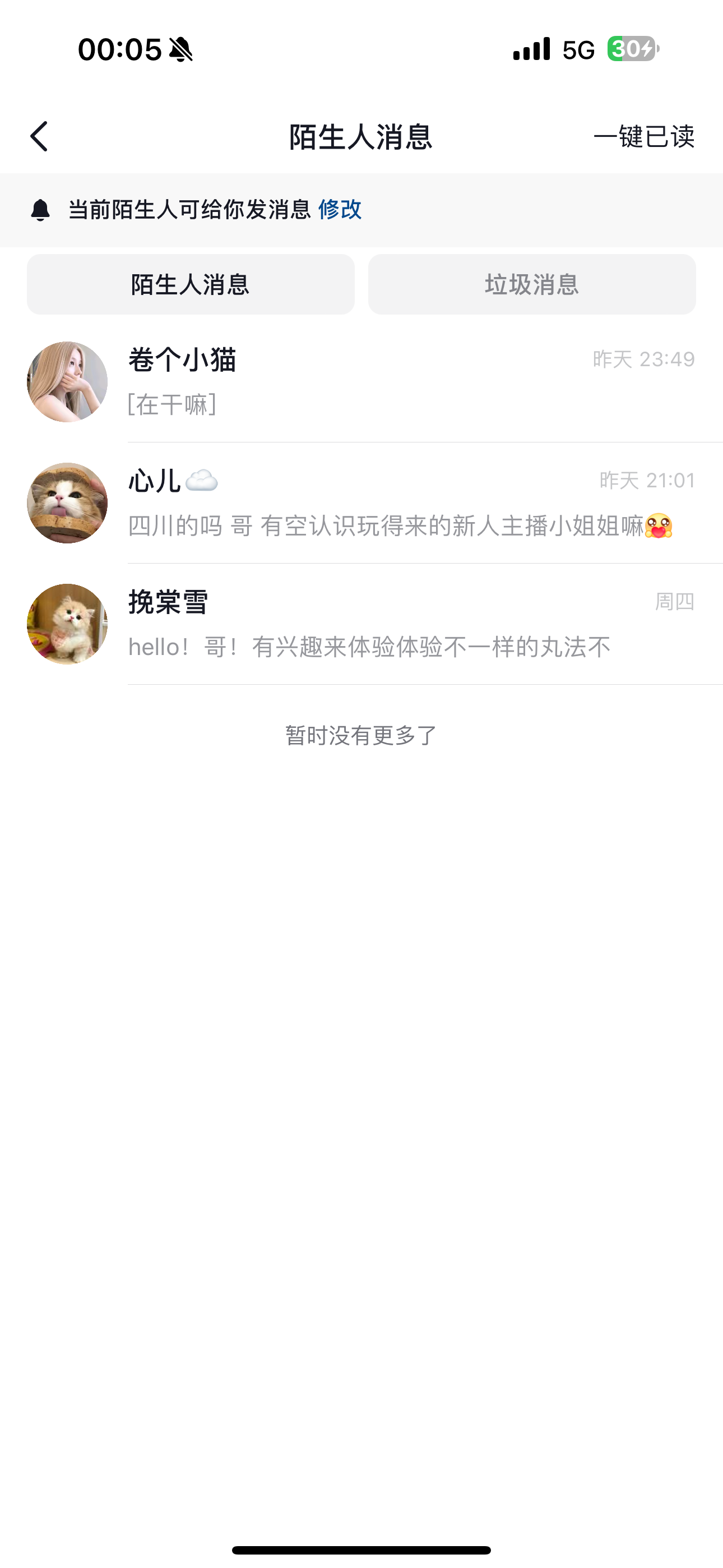Switch to the 垃圾消息 tab
The image size is (723, 1568).
(531, 284)
